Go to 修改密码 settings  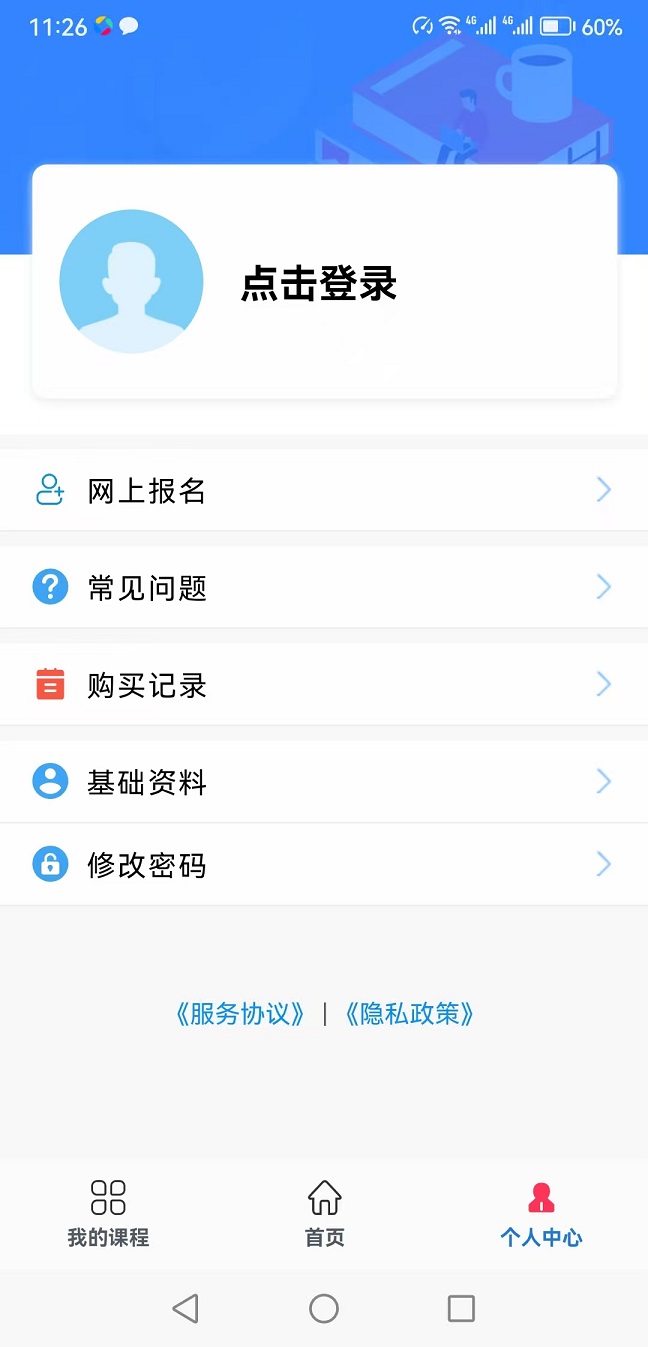coord(324,864)
